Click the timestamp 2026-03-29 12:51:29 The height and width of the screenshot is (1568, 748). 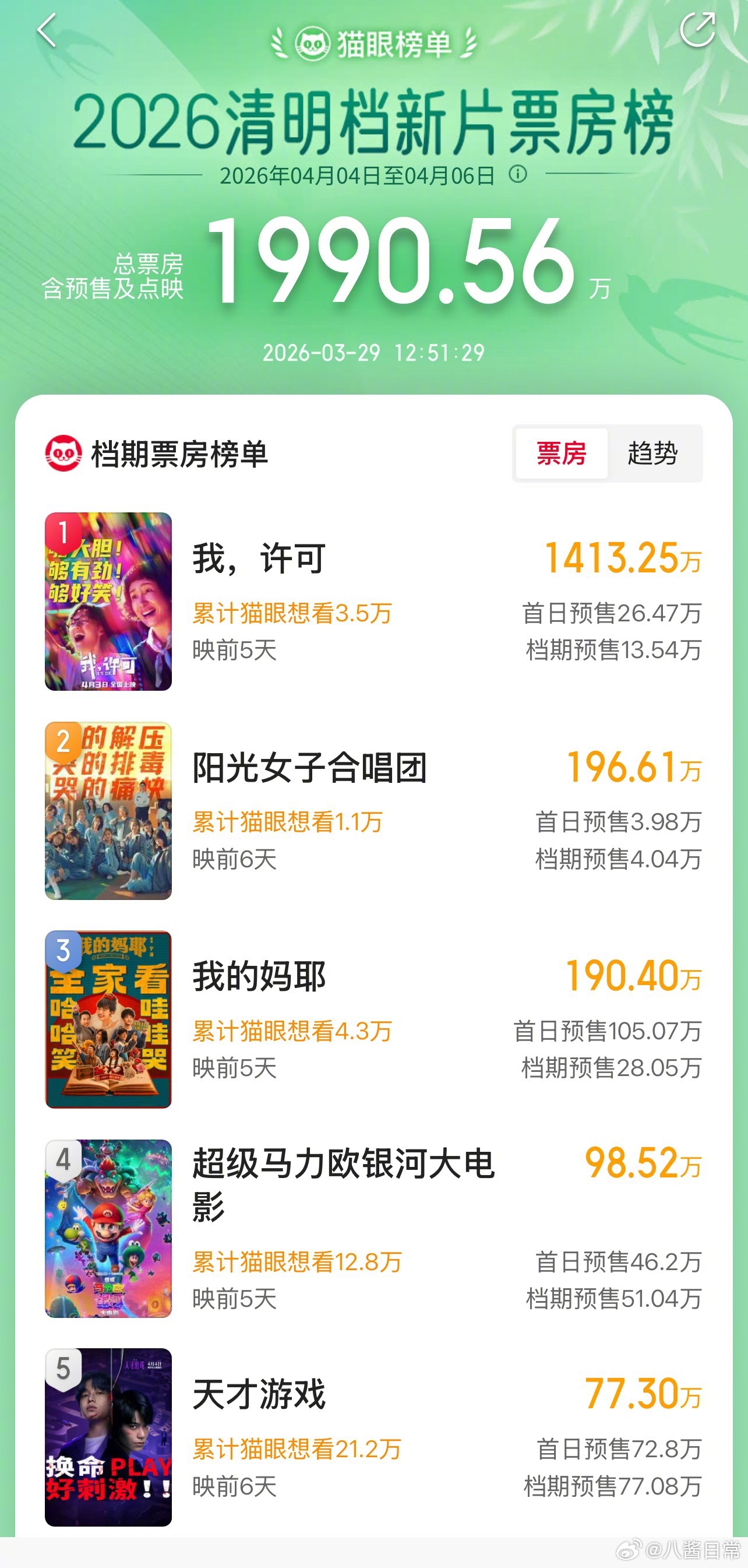373,352
